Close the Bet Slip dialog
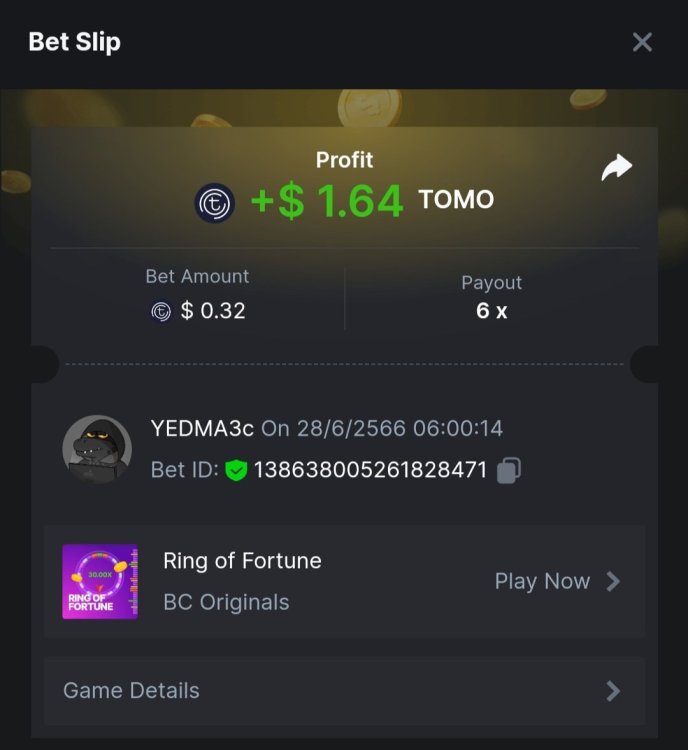Screen dimensions: 688x750 point(642,42)
